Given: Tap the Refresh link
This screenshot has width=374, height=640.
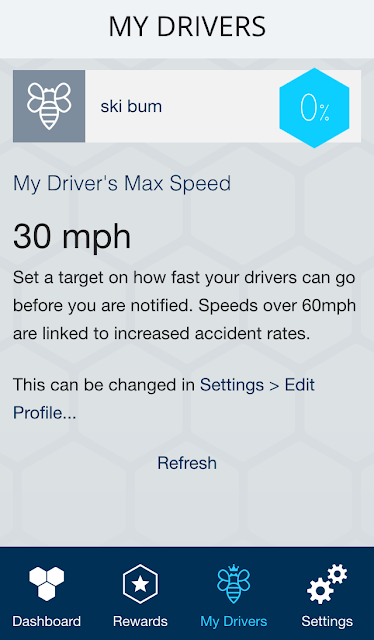Looking at the screenshot, I should [187, 463].
